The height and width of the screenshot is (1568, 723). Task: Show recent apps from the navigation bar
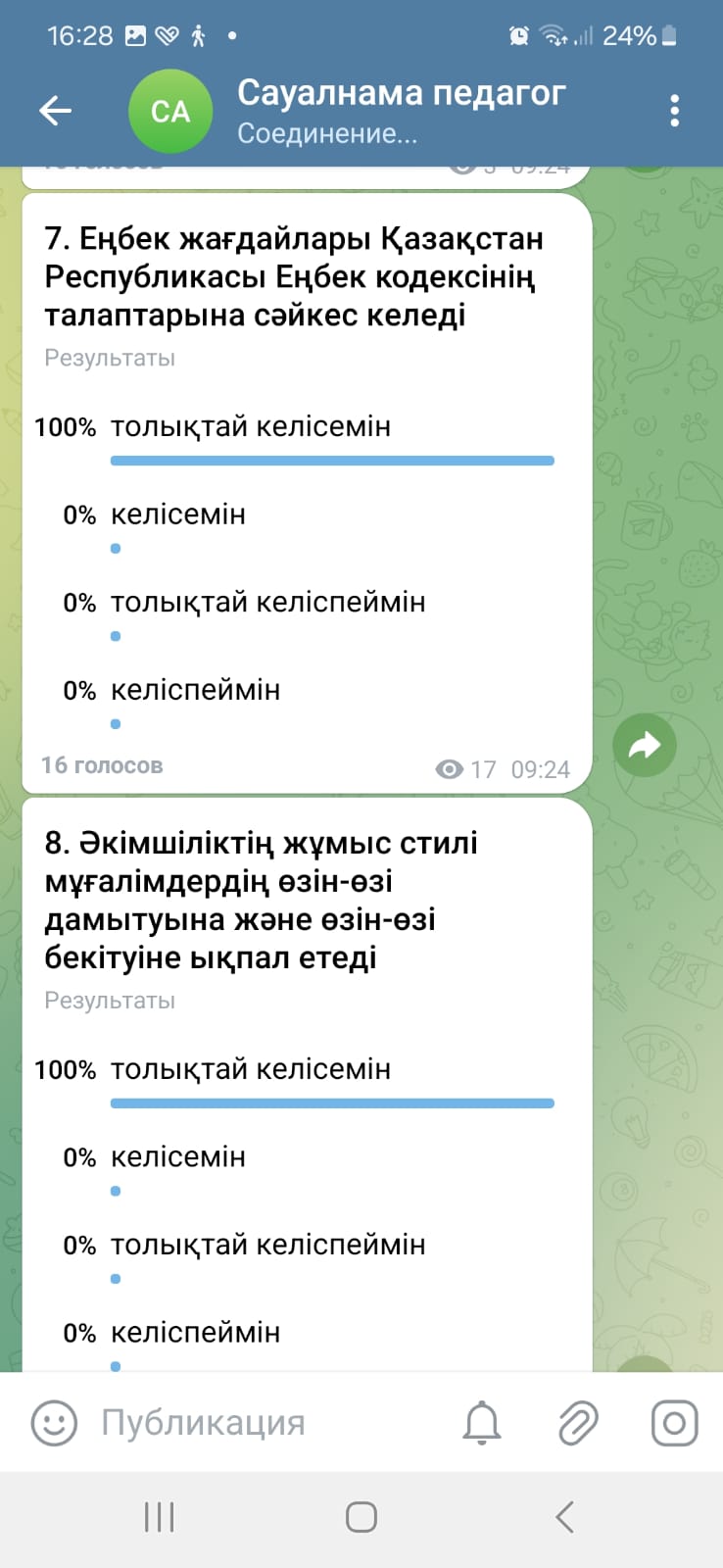[x=159, y=1517]
